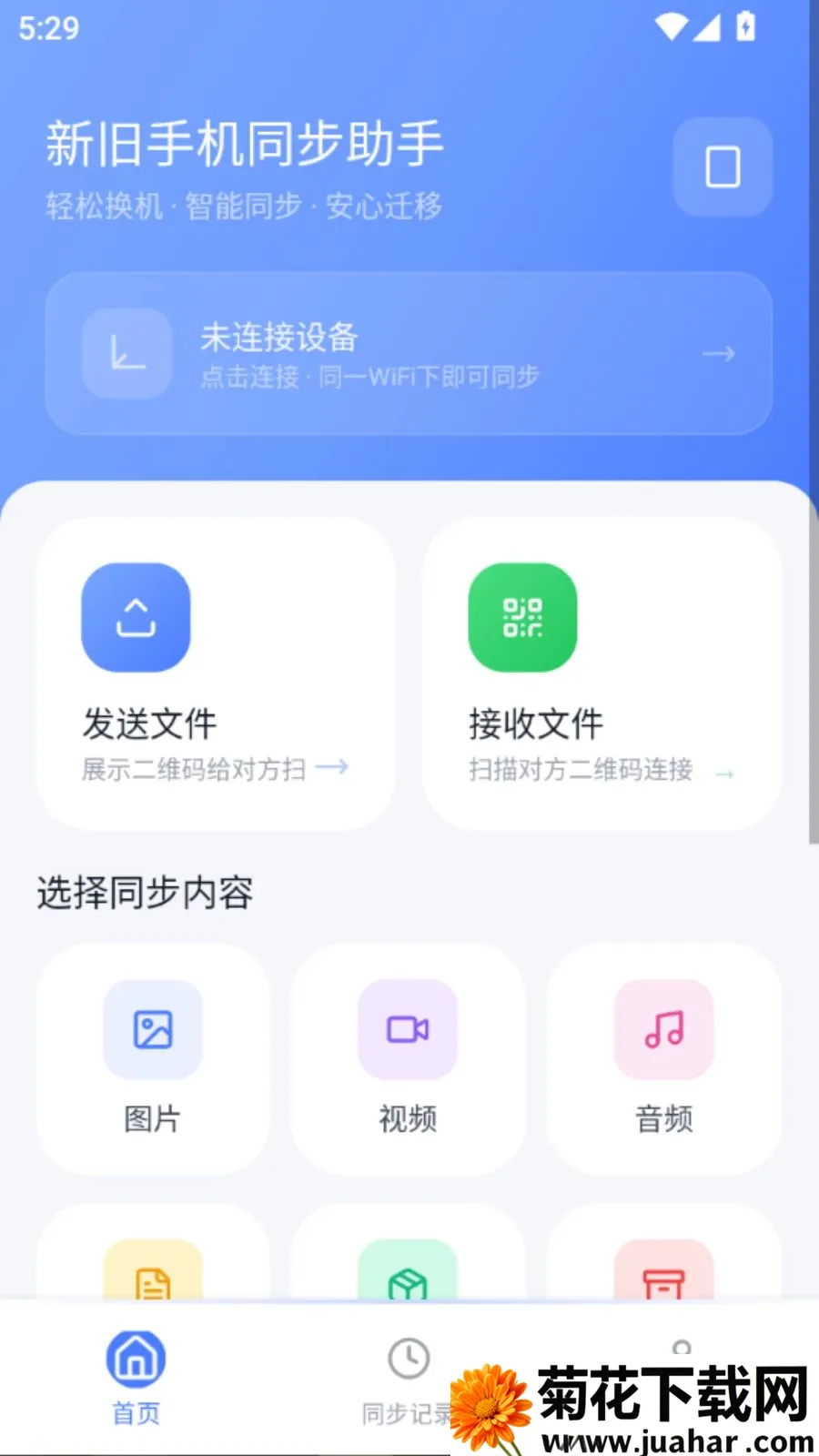The image size is (819, 1456).
Task: Open the 未连接设备 connection card
Action: pos(409,353)
